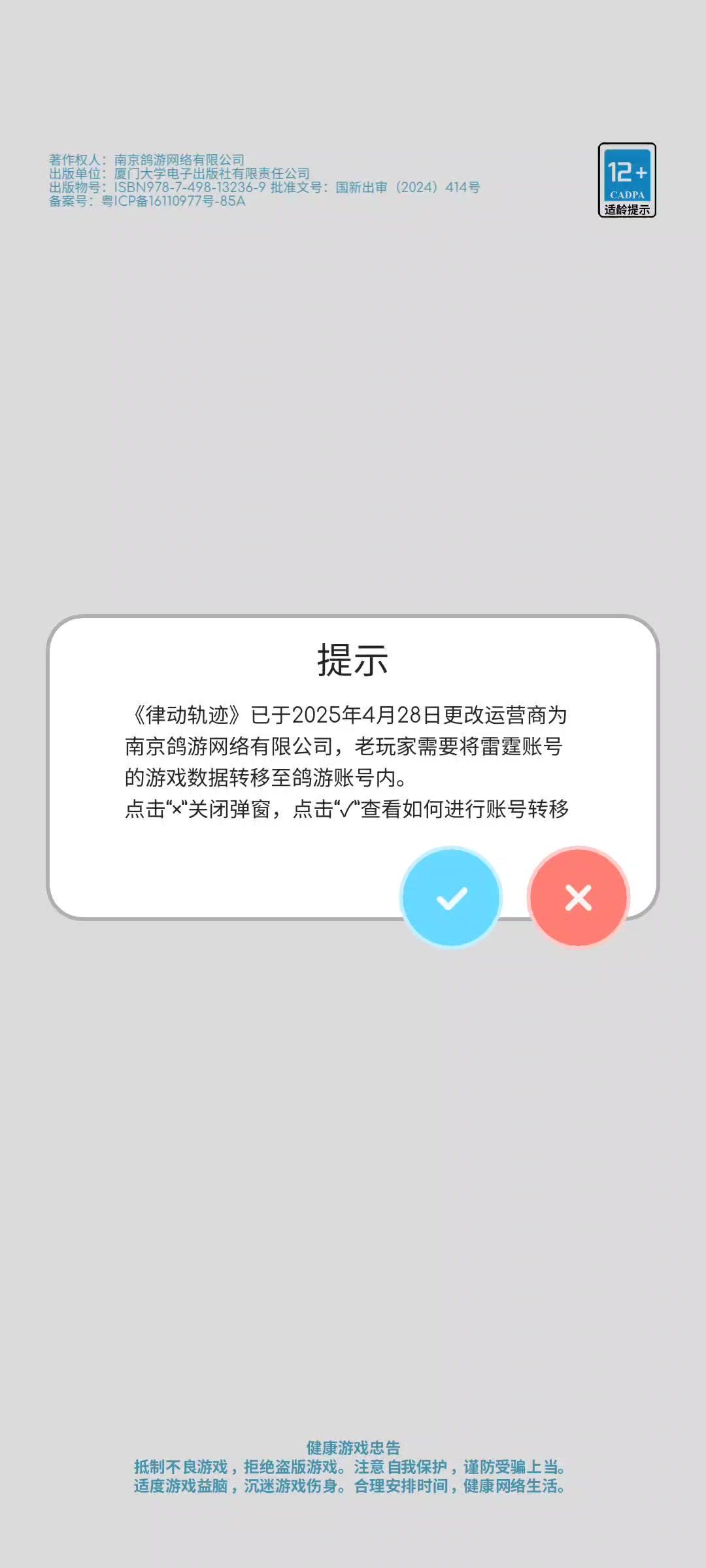Tap the blue checkmark to view account transfer

pos(451,898)
